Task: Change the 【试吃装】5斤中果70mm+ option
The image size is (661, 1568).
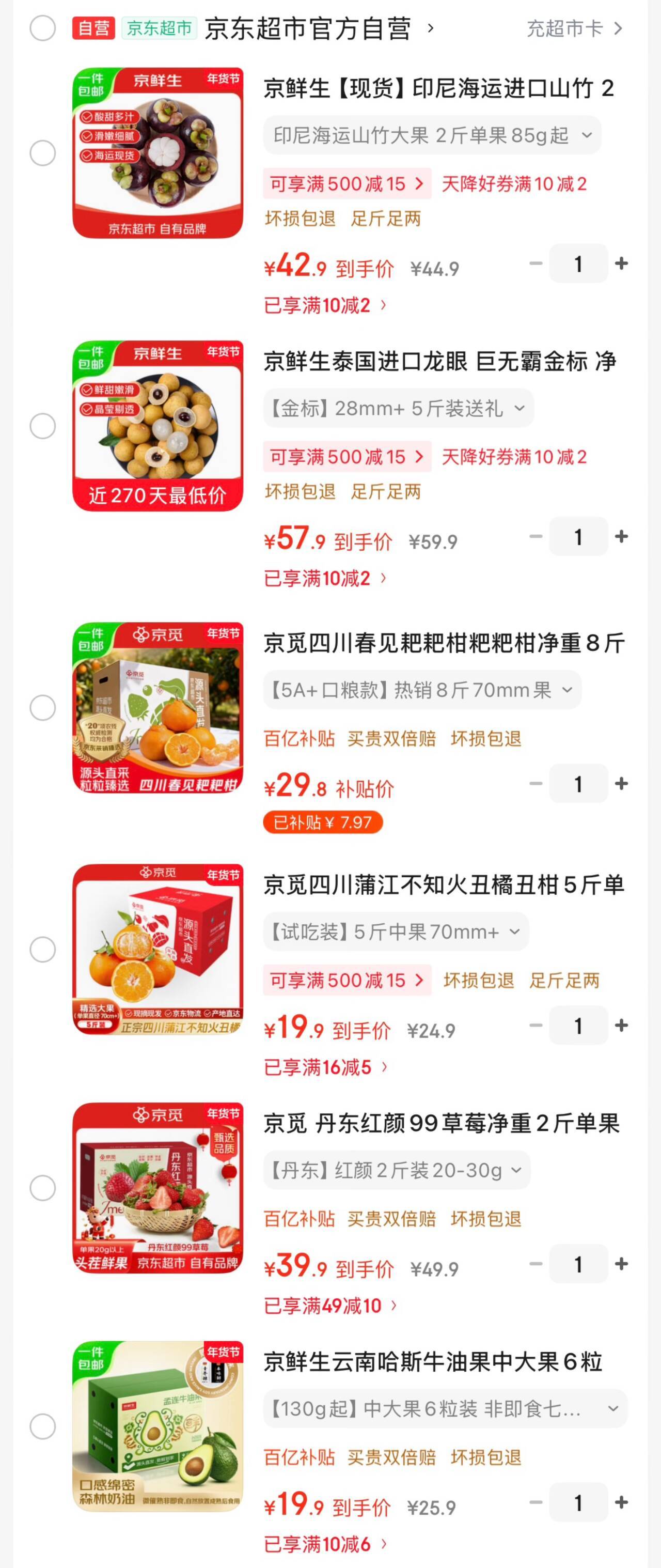Action: tap(396, 932)
